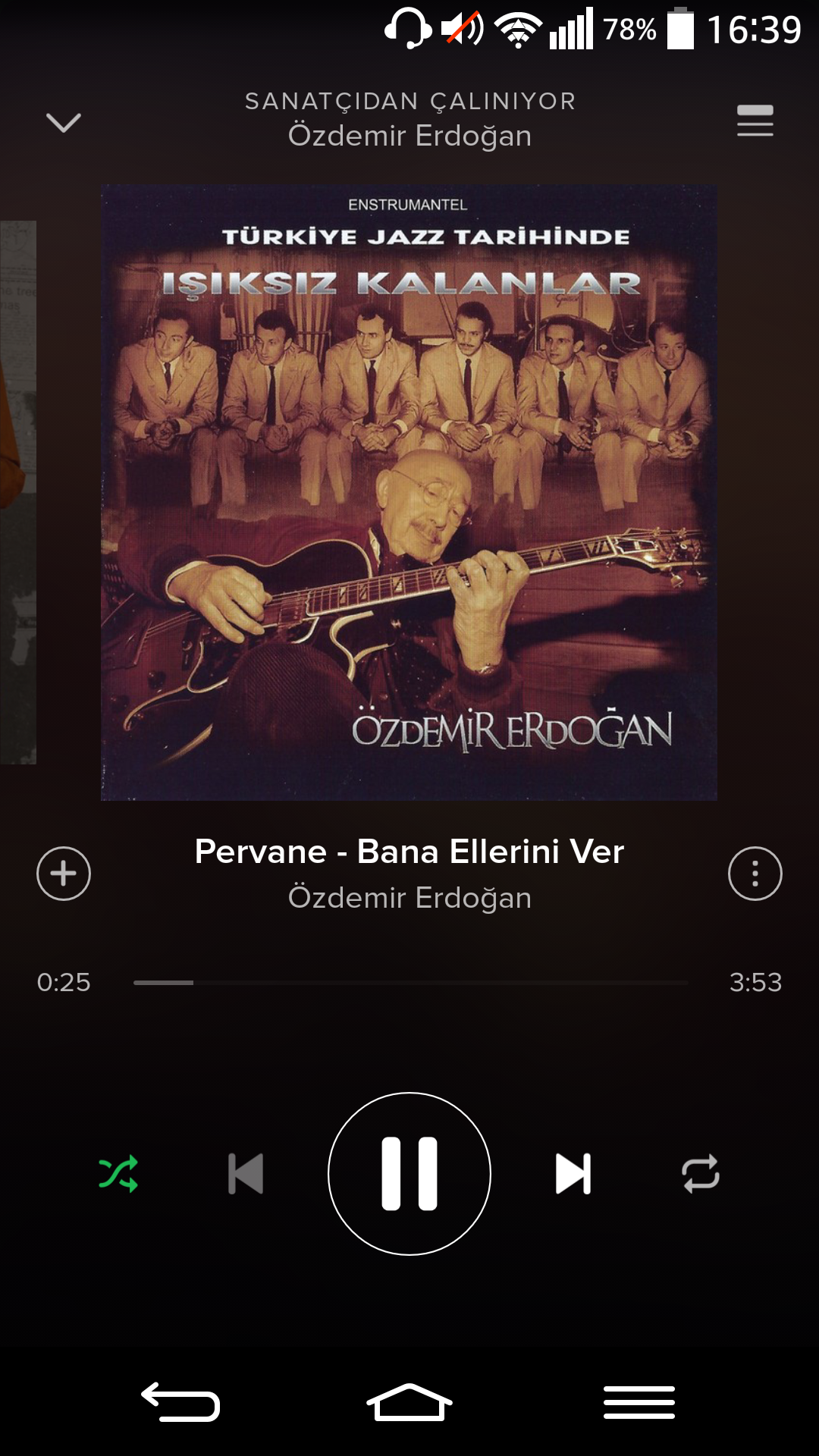819x1456 pixels.
Task: Toggle shuffle playback
Action: pos(118,1174)
